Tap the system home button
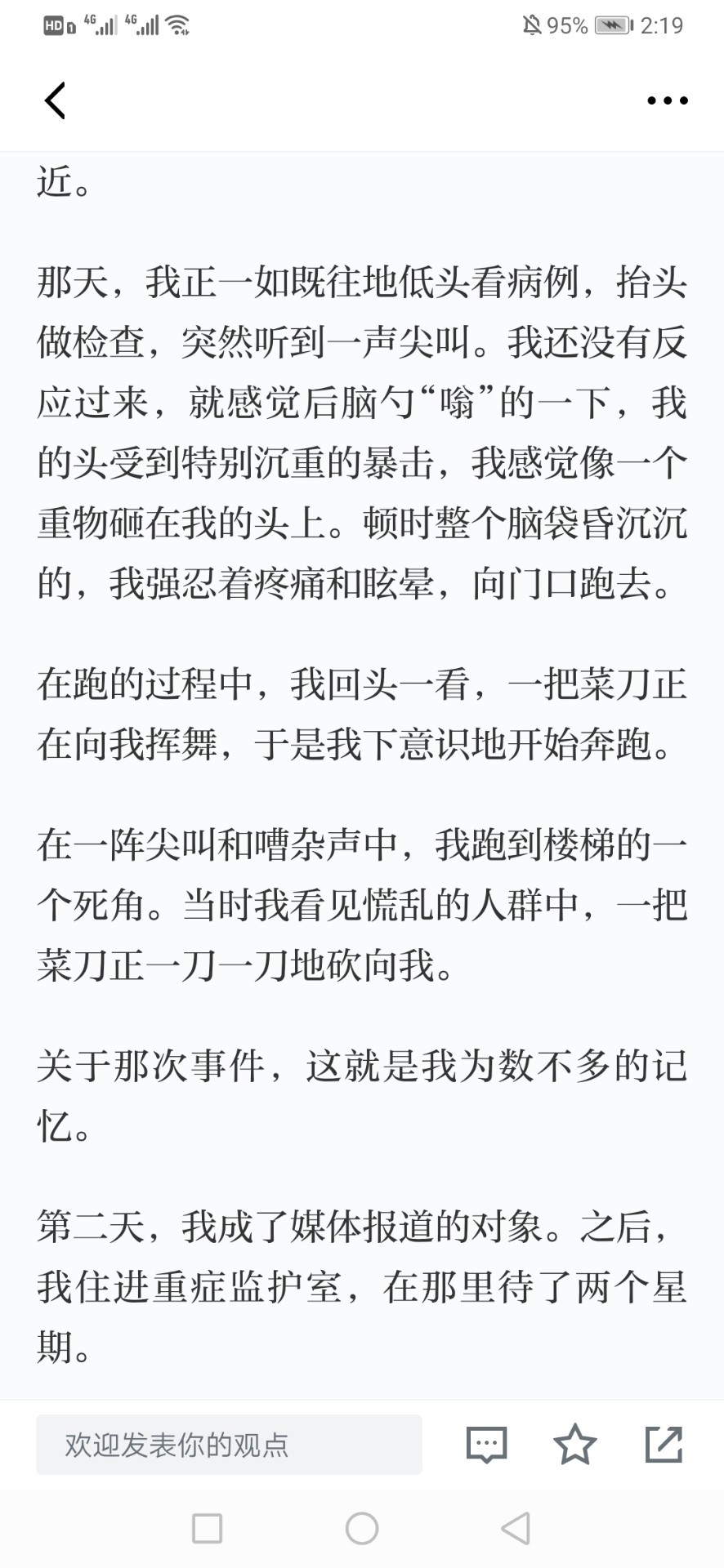Viewport: 724px width, 1568px height. 362,1529
